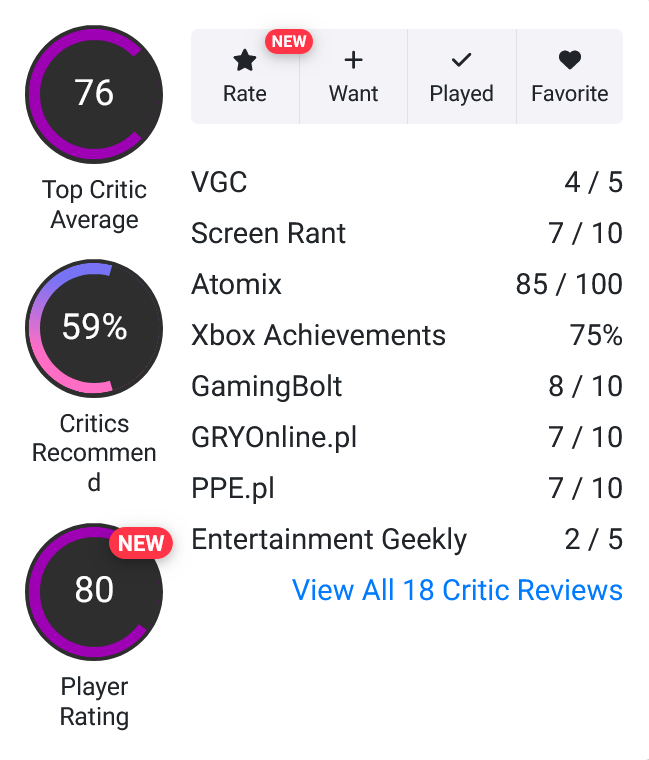Open the GamingBolt review
The image size is (649, 760).
tap(266, 386)
